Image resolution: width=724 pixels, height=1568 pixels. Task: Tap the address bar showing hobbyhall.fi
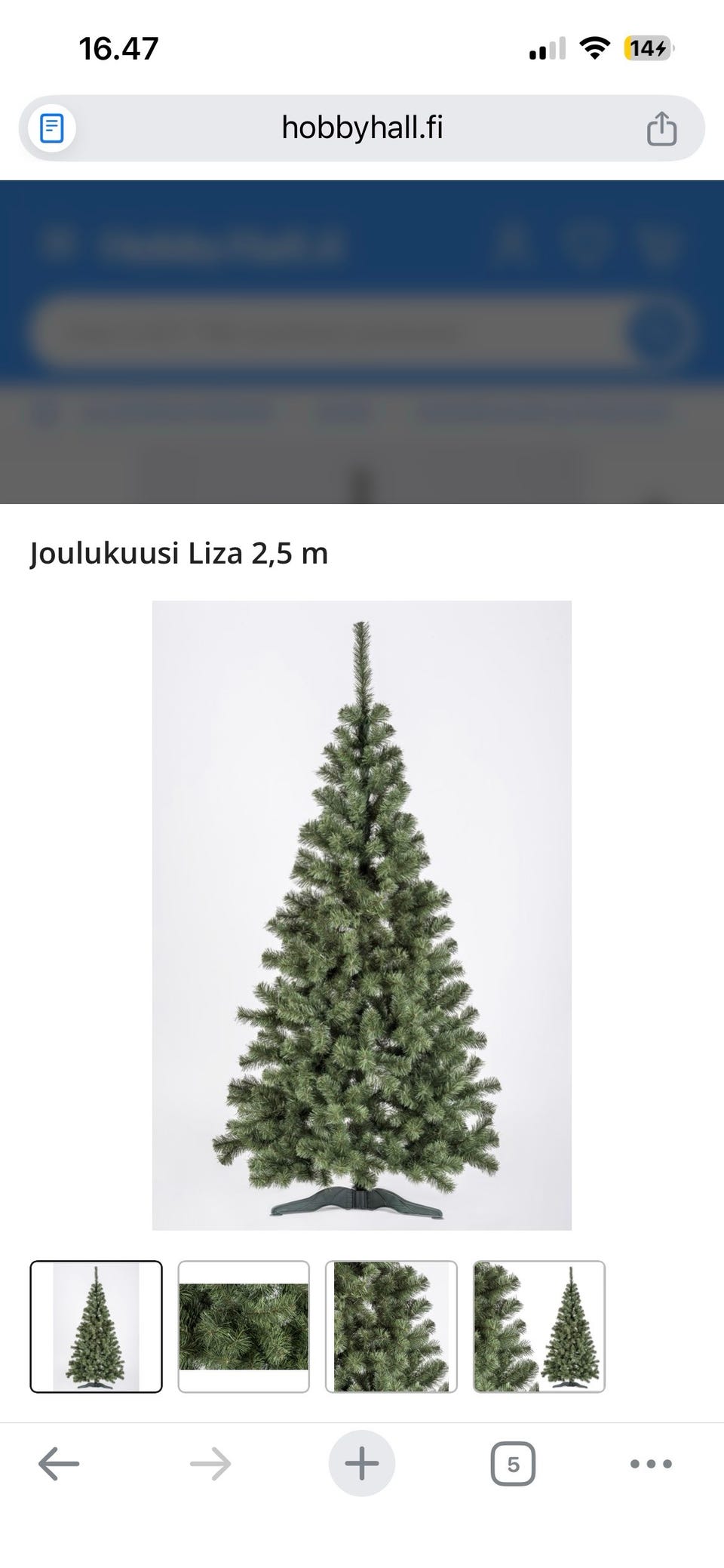pos(362,128)
